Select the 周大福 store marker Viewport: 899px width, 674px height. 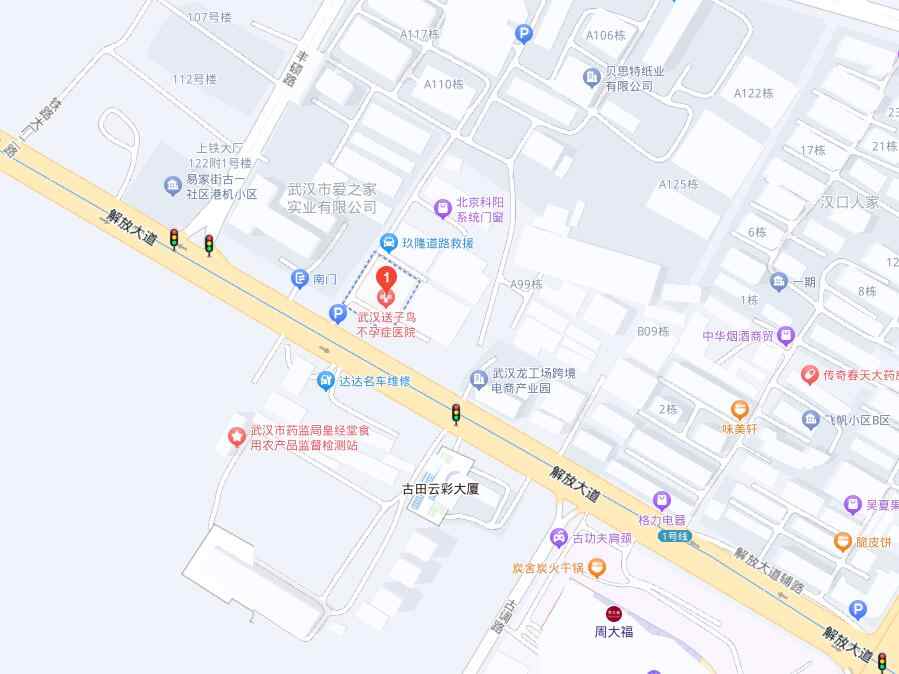[613, 614]
